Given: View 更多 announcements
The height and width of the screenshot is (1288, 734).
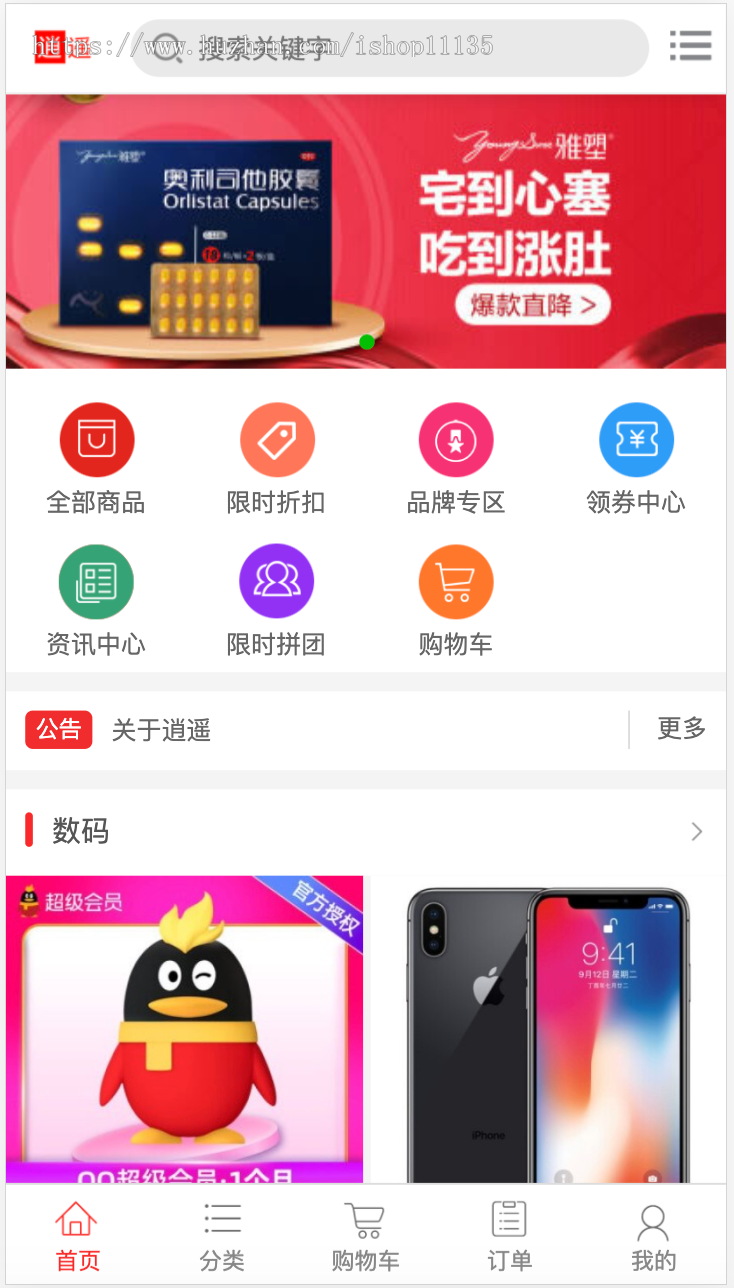Looking at the screenshot, I should 681,729.
